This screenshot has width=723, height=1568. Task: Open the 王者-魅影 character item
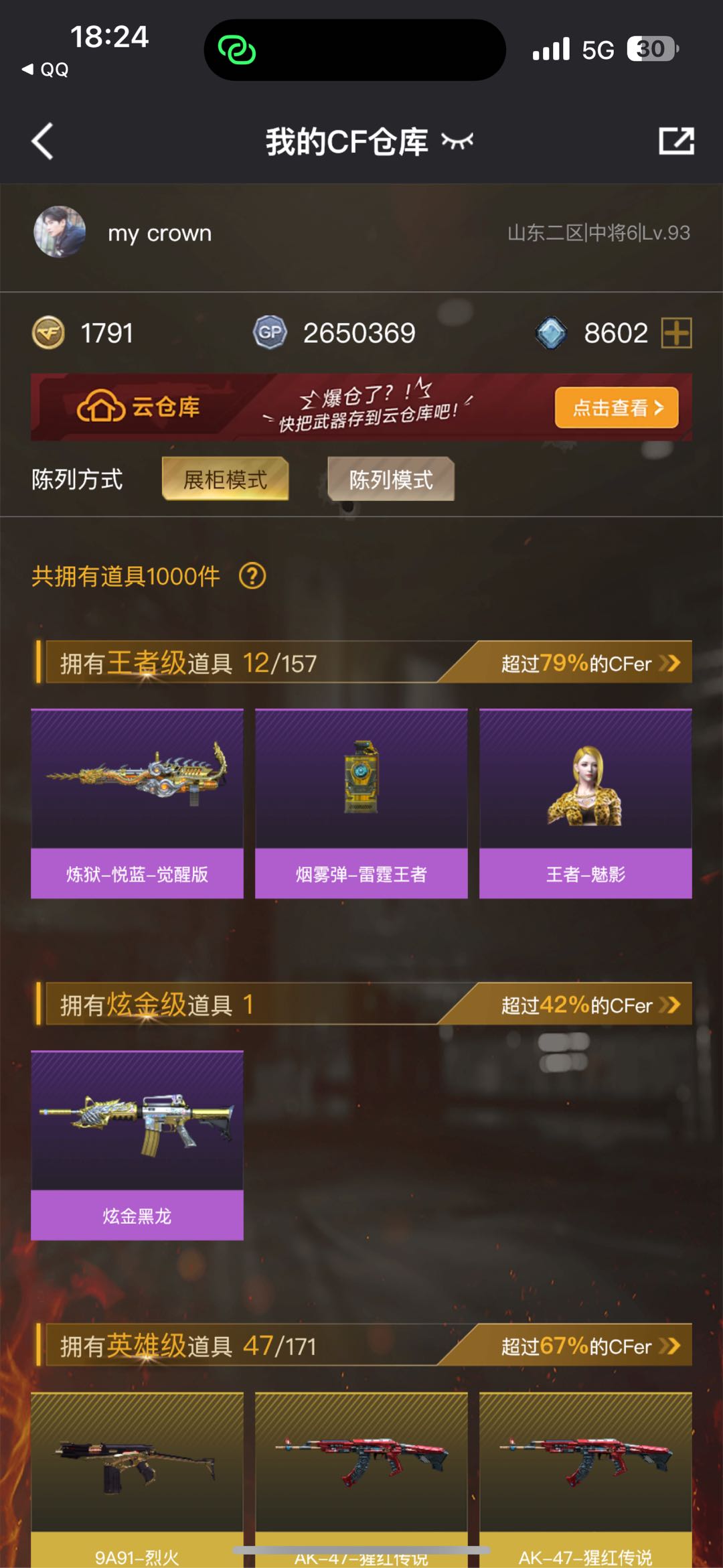pyautogui.click(x=586, y=803)
